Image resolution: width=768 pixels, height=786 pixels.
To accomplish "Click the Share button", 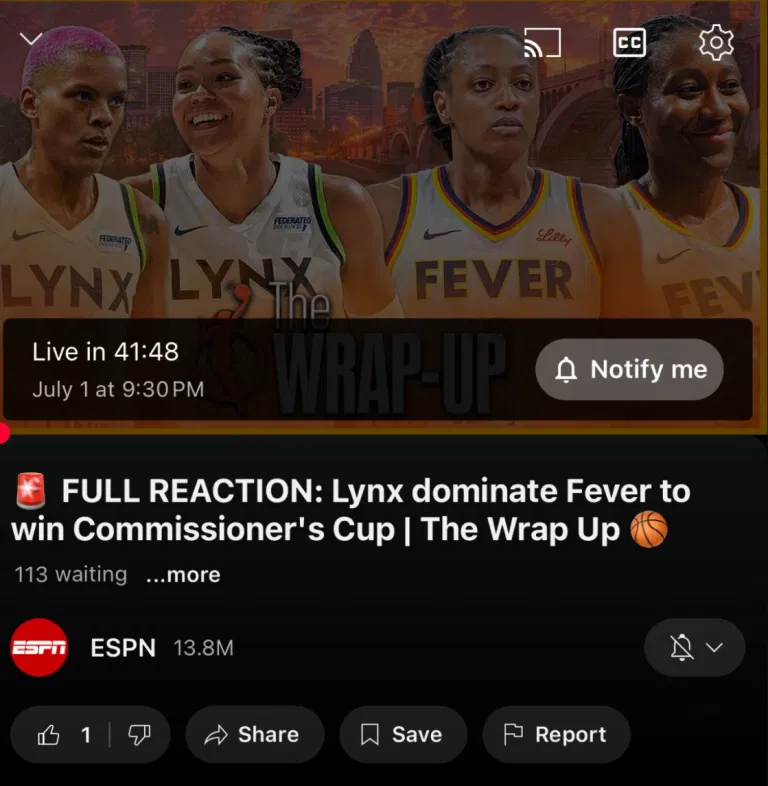I will [x=254, y=734].
